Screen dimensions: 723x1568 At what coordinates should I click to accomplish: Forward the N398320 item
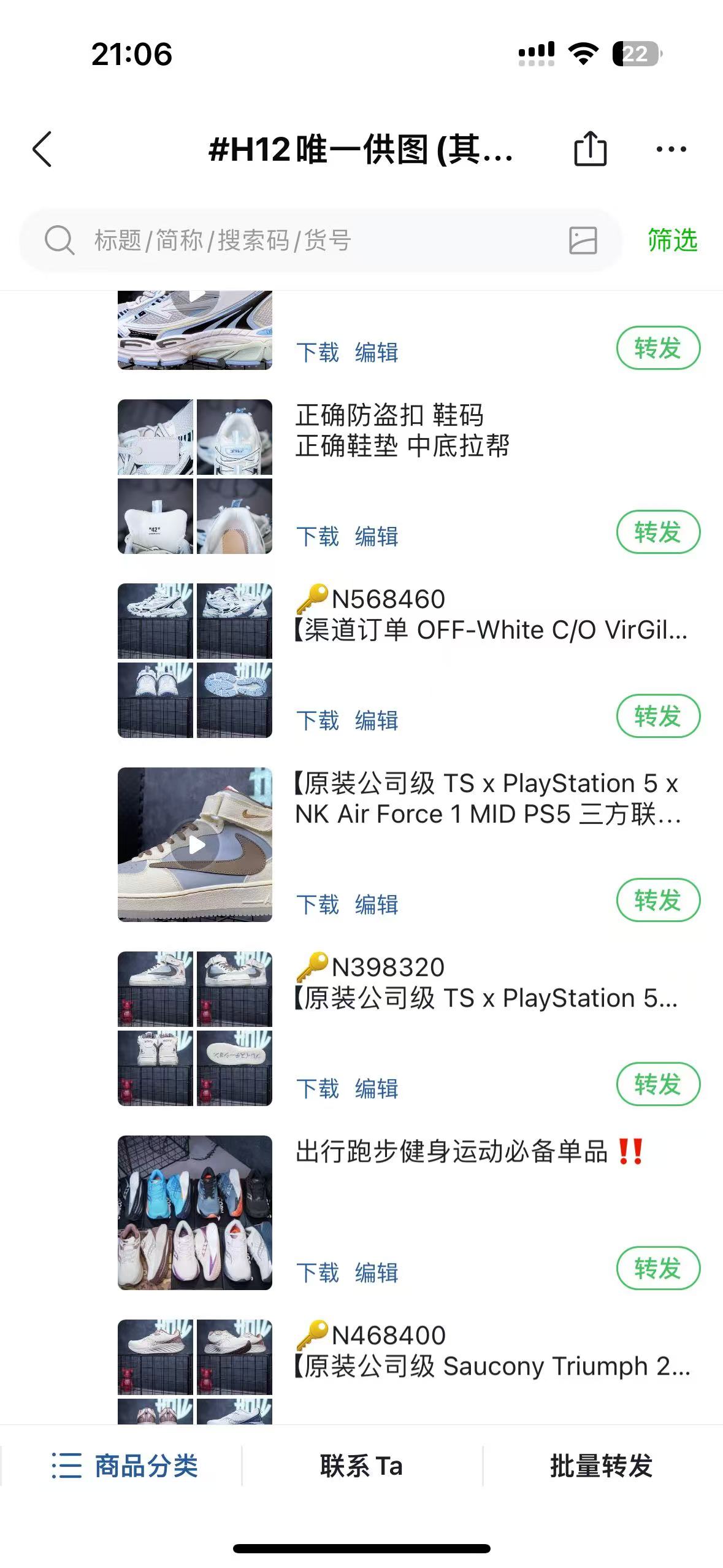[x=658, y=1084]
